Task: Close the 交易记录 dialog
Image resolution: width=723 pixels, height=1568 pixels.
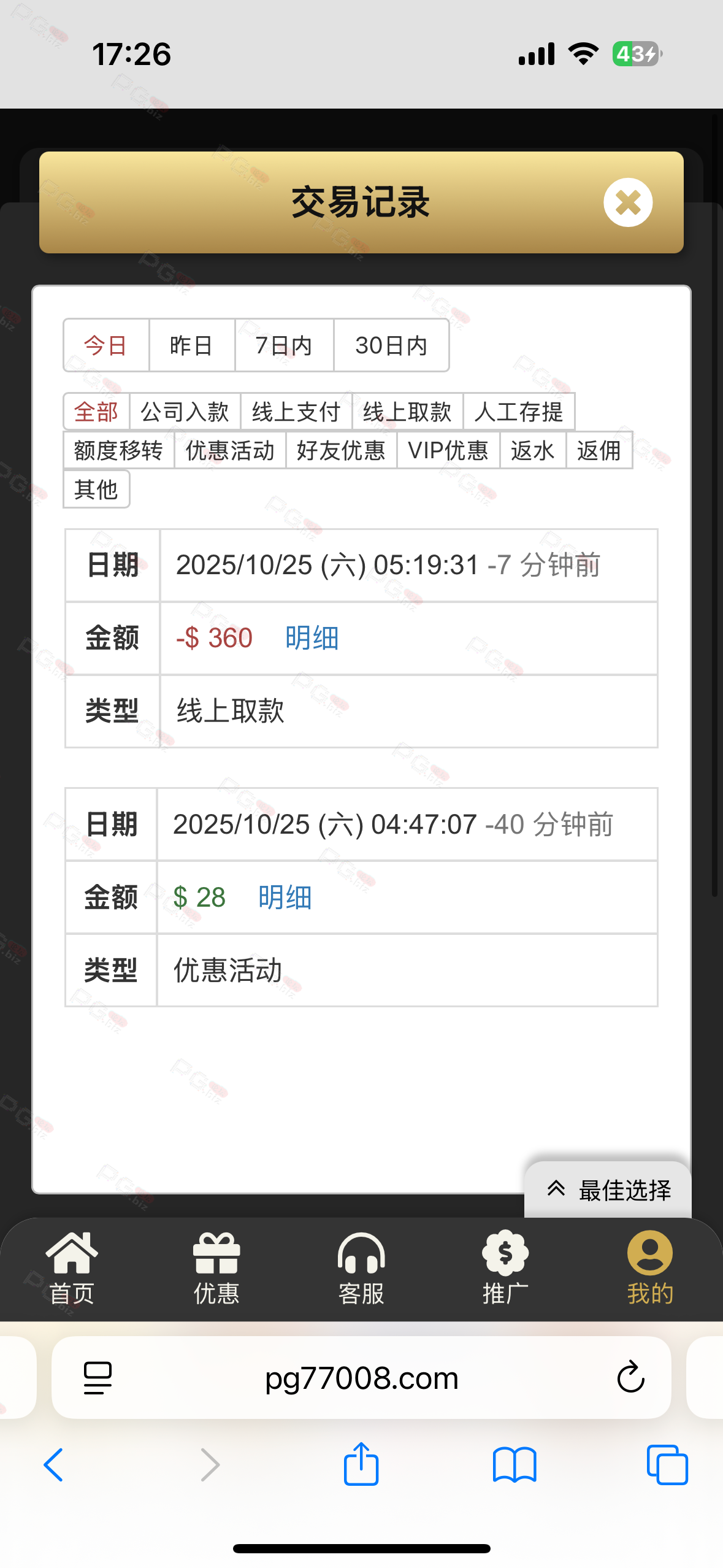Action: point(627,202)
